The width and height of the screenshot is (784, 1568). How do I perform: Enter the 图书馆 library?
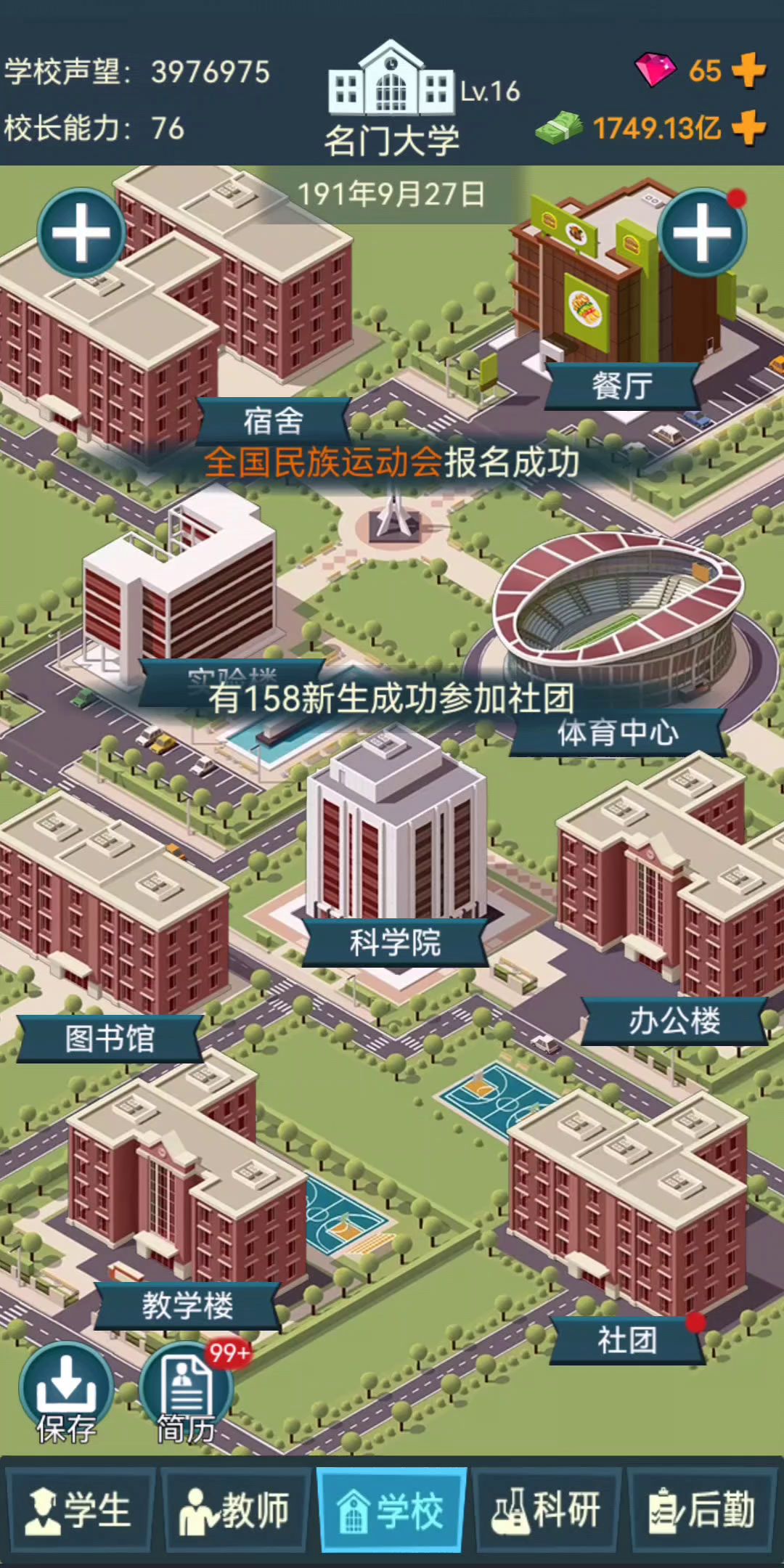[x=110, y=1038]
